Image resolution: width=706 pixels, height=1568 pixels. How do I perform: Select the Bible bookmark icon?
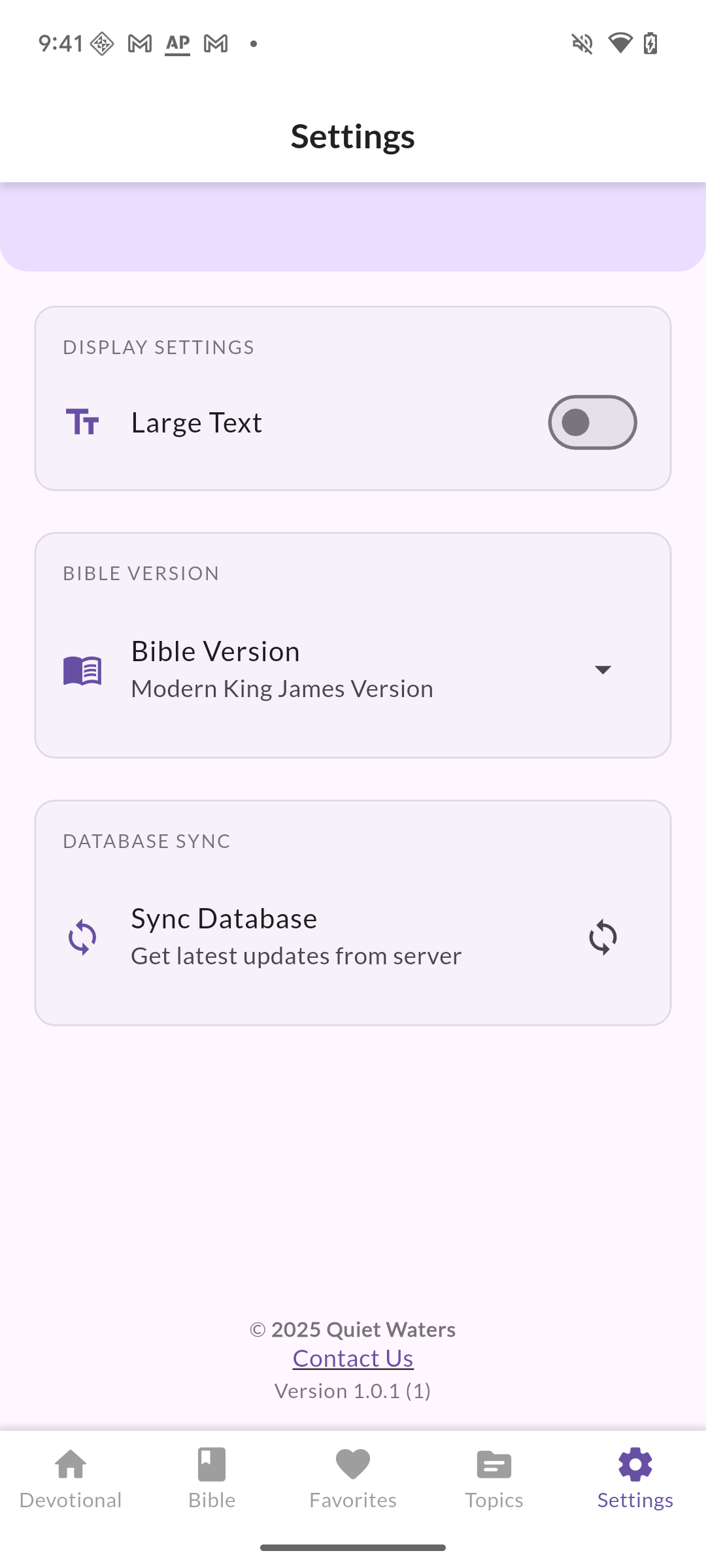(211, 1463)
